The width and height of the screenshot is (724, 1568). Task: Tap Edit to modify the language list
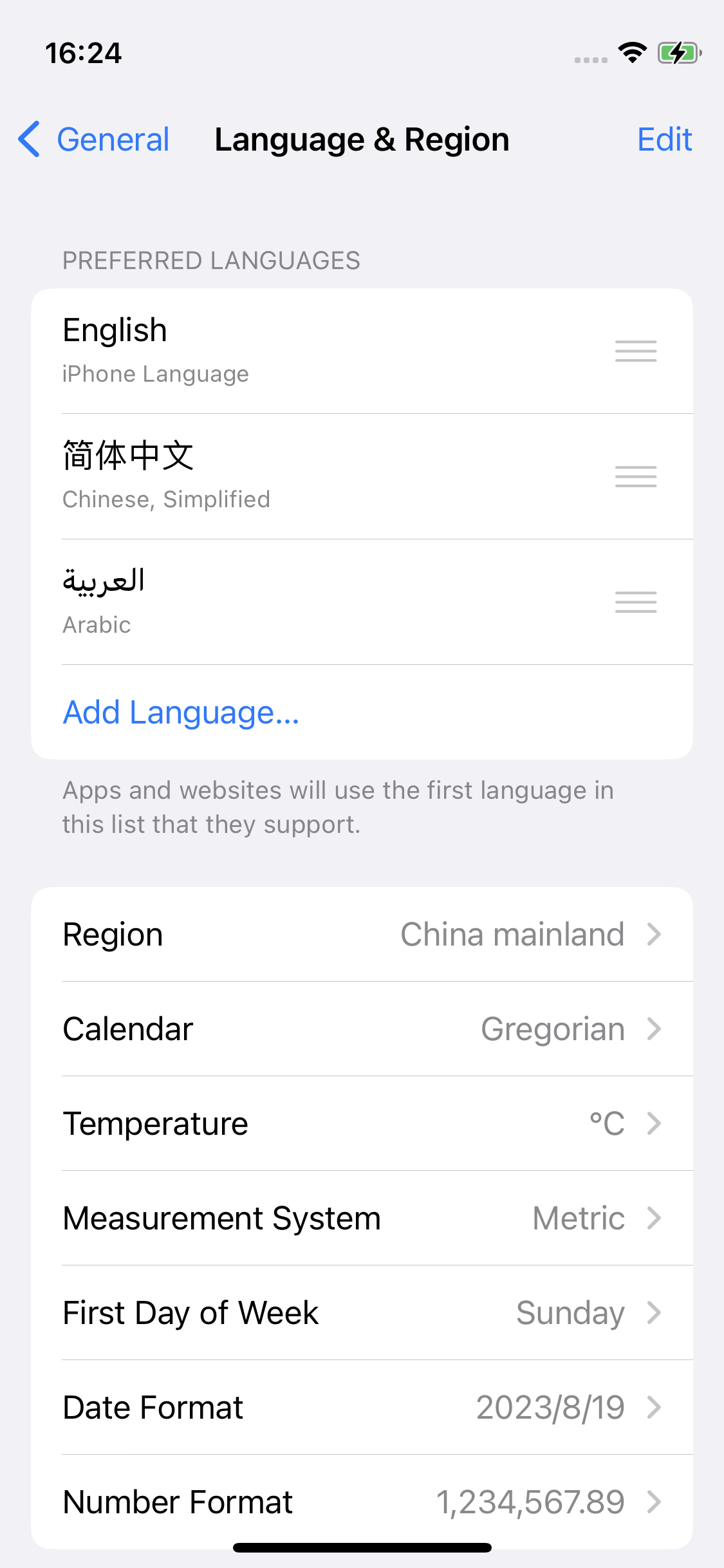tap(664, 140)
